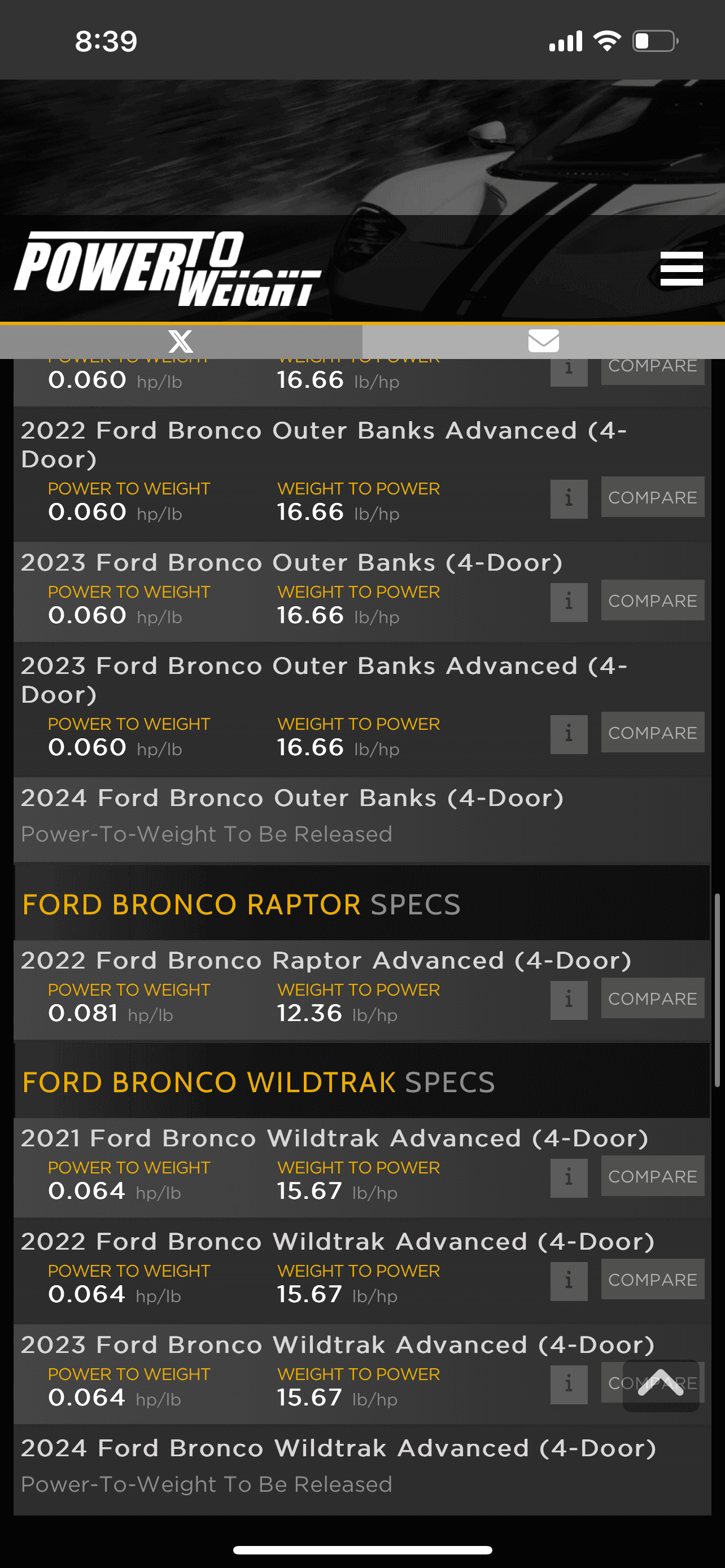Open info for 2023 Bronco Outer Banks
The height and width of the screenshot is (1568, 725).
(569, 601)
